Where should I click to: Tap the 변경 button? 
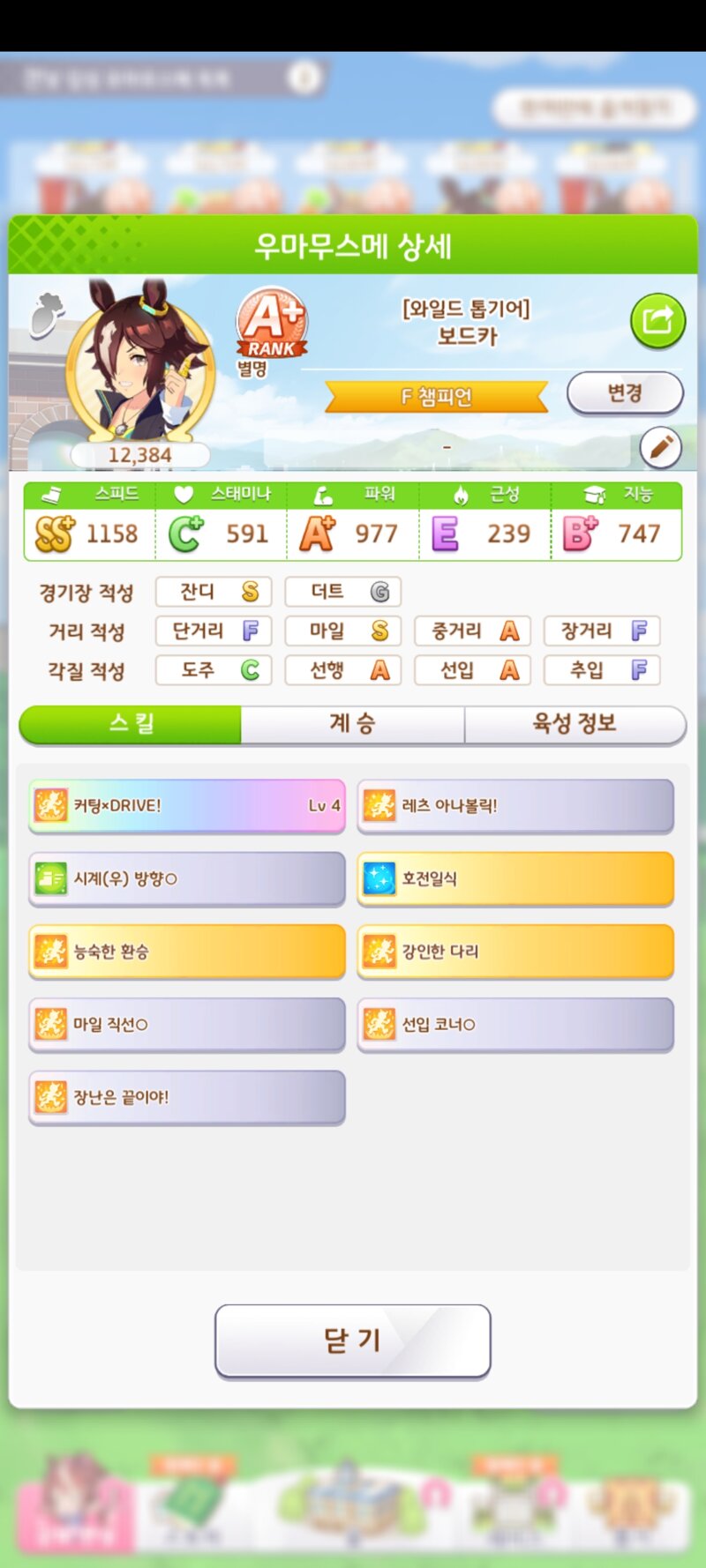tap(625, 393)
